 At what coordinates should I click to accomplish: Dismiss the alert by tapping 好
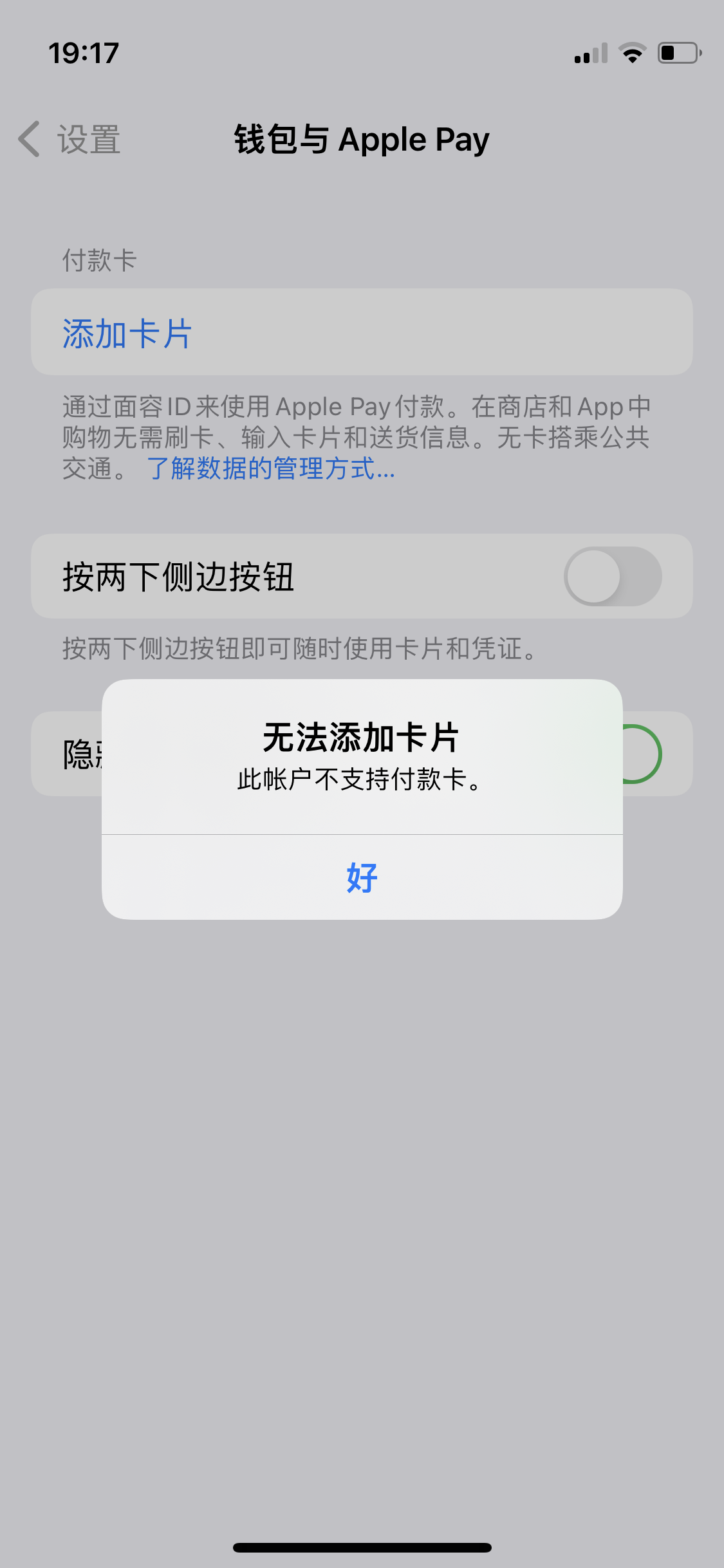click(362, 877)
